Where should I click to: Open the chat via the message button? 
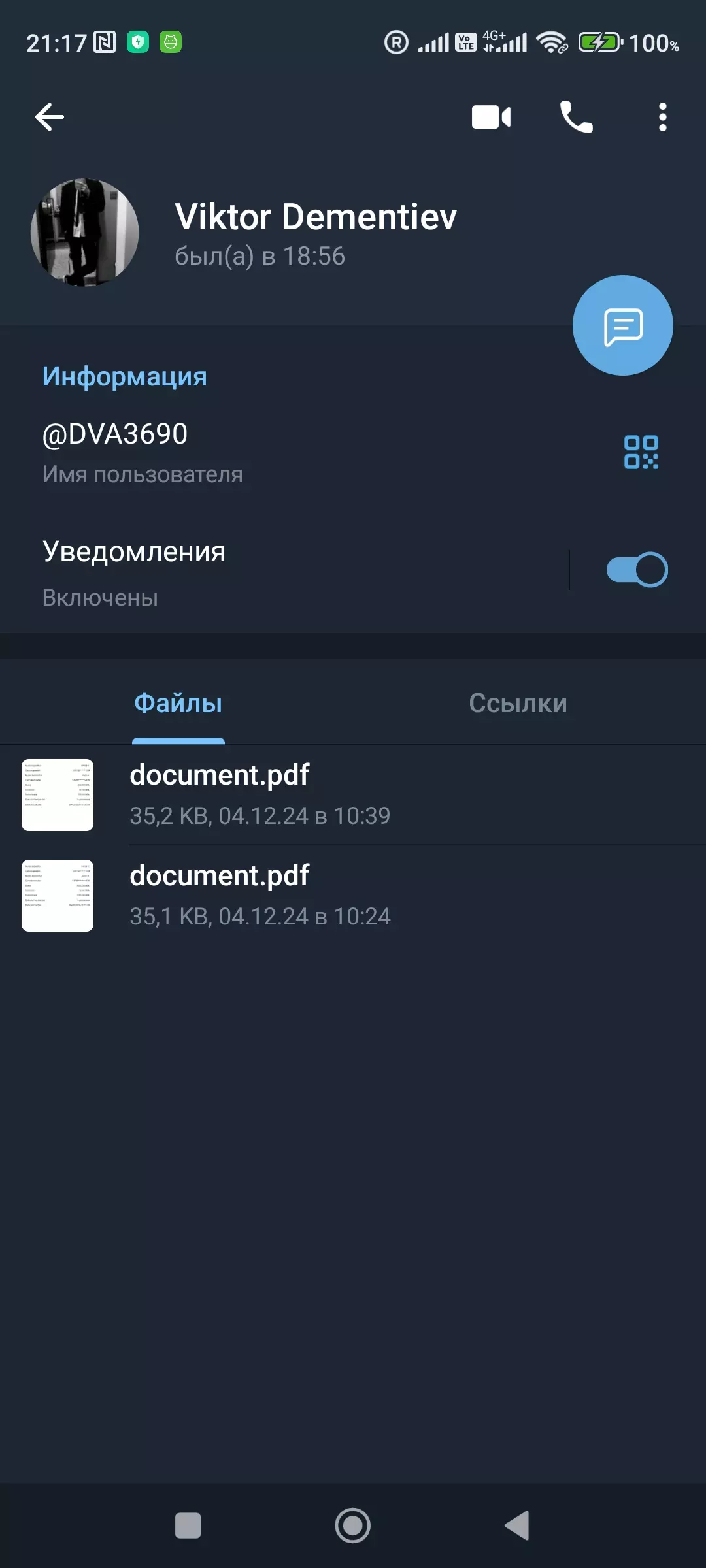coord(623,325)
